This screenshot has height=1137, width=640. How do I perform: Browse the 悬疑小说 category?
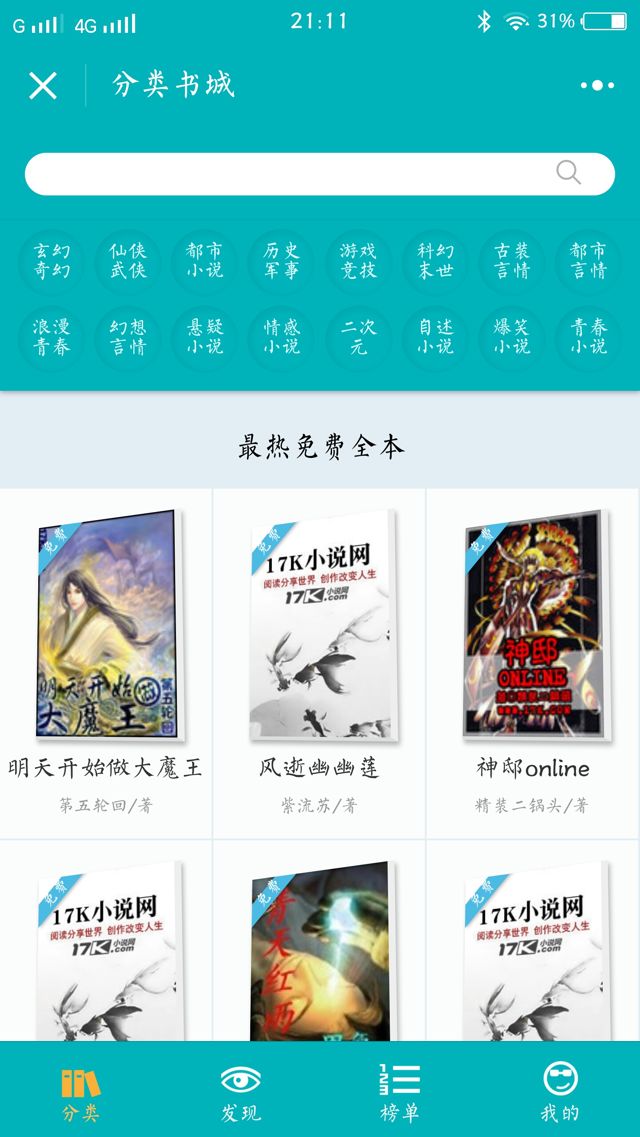click(x=205, y=337)
